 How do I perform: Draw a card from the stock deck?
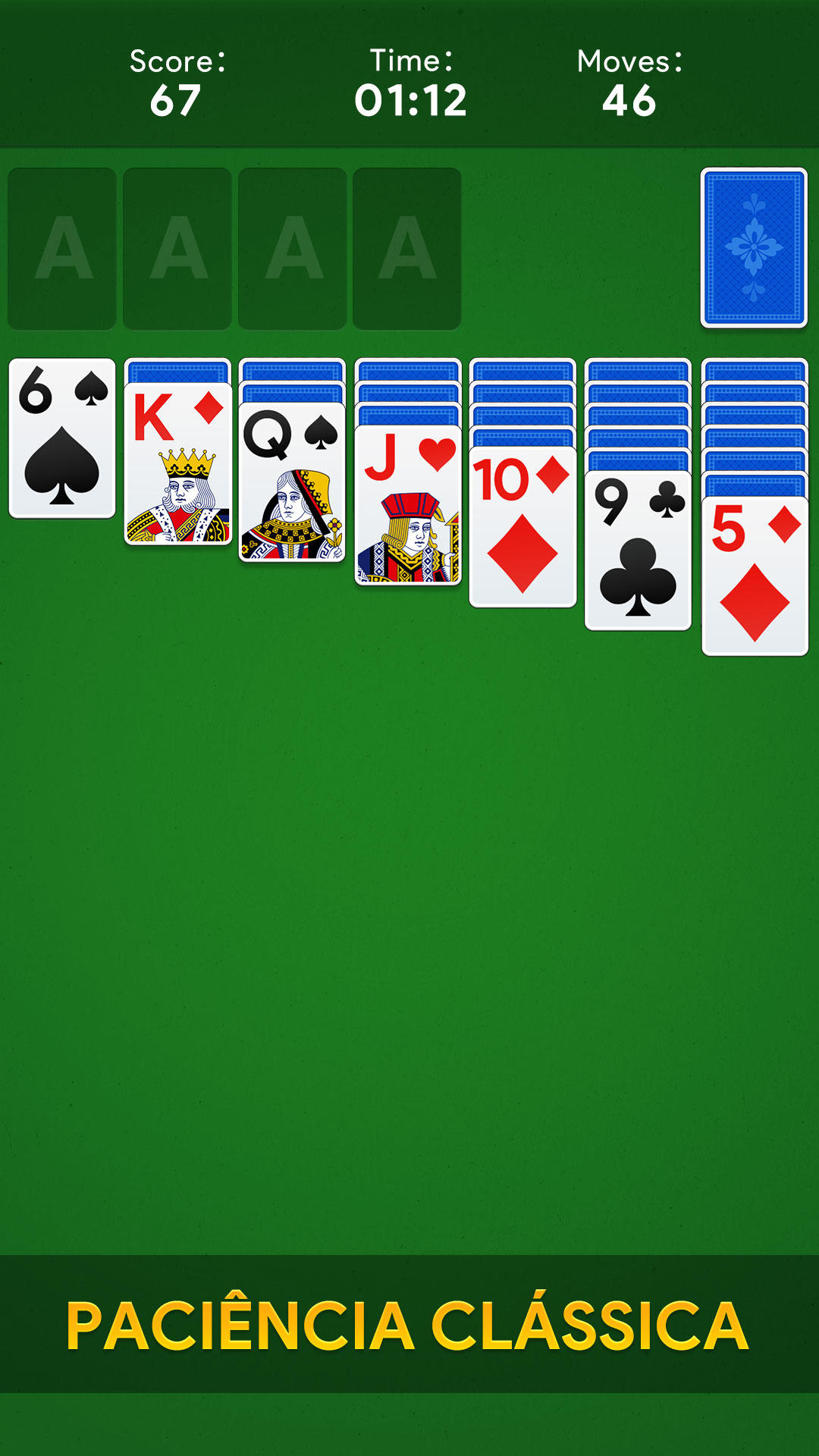(754, 248)
